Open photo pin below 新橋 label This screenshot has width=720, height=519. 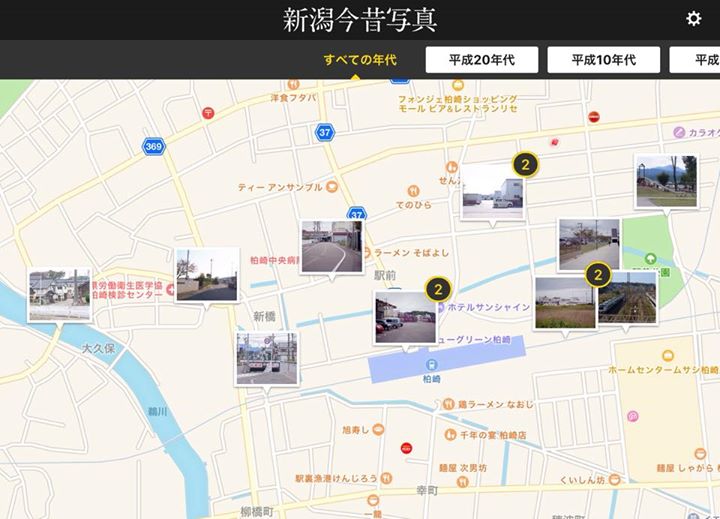coord(267,358)
